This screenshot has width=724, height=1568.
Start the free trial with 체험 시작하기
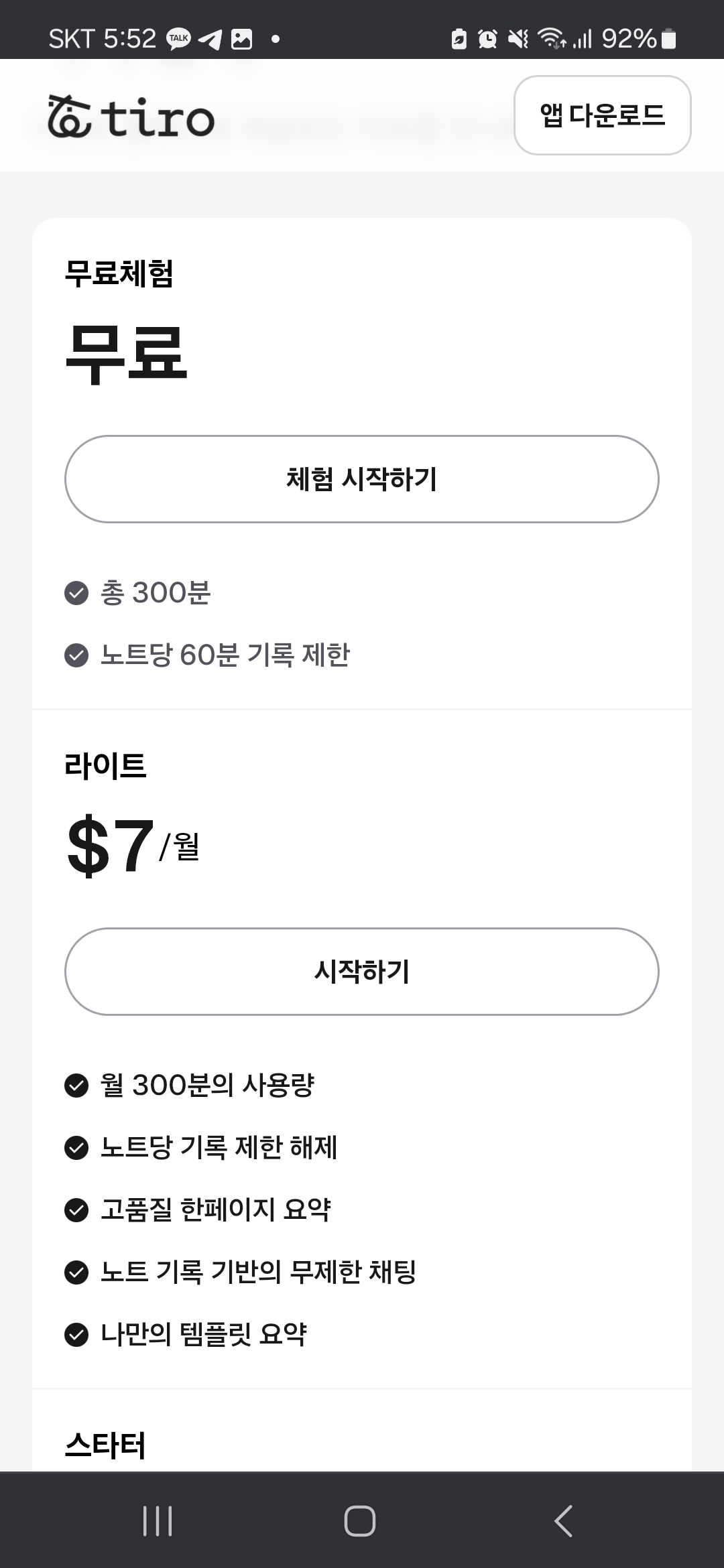tap(362, 479)
